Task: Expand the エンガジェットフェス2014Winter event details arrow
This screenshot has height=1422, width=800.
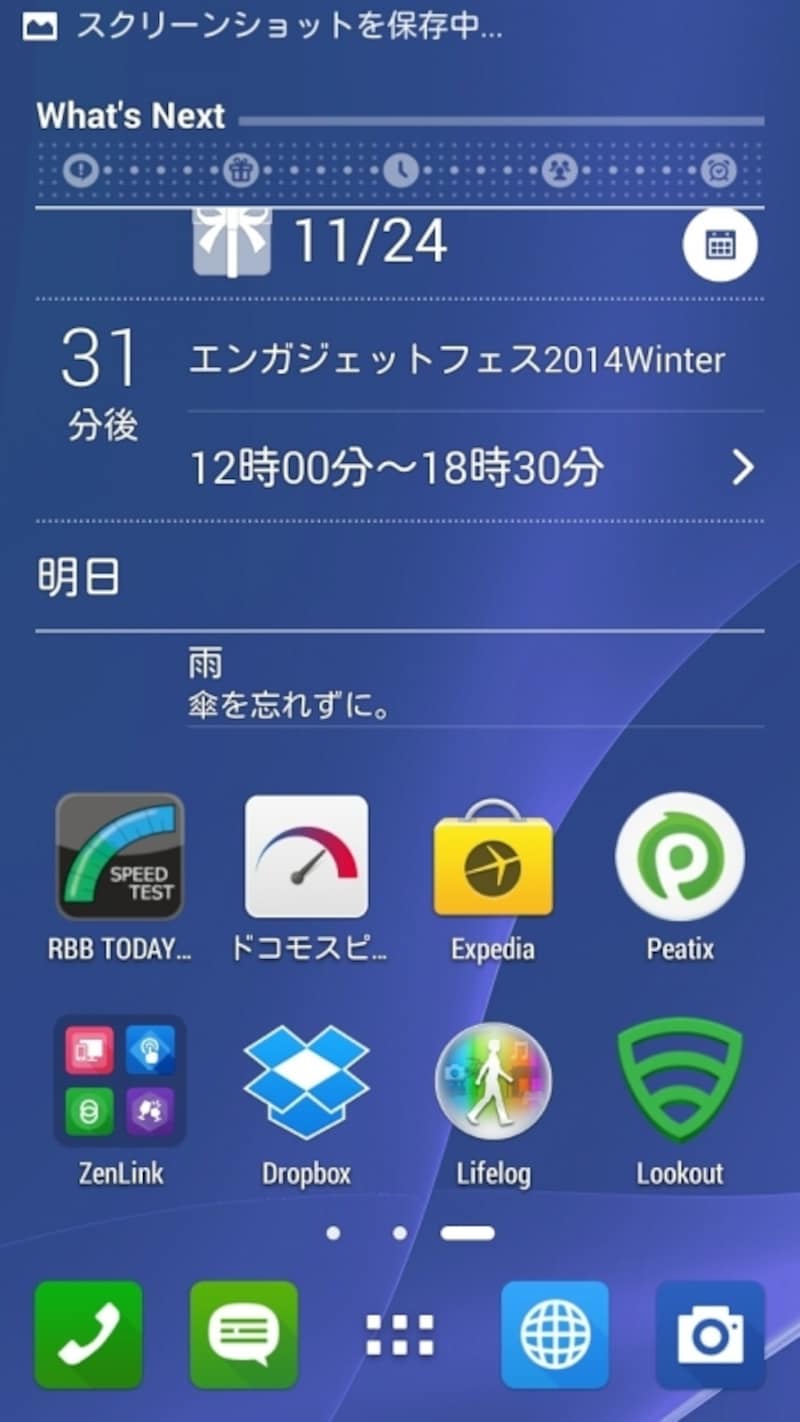Action: (742, 467)
